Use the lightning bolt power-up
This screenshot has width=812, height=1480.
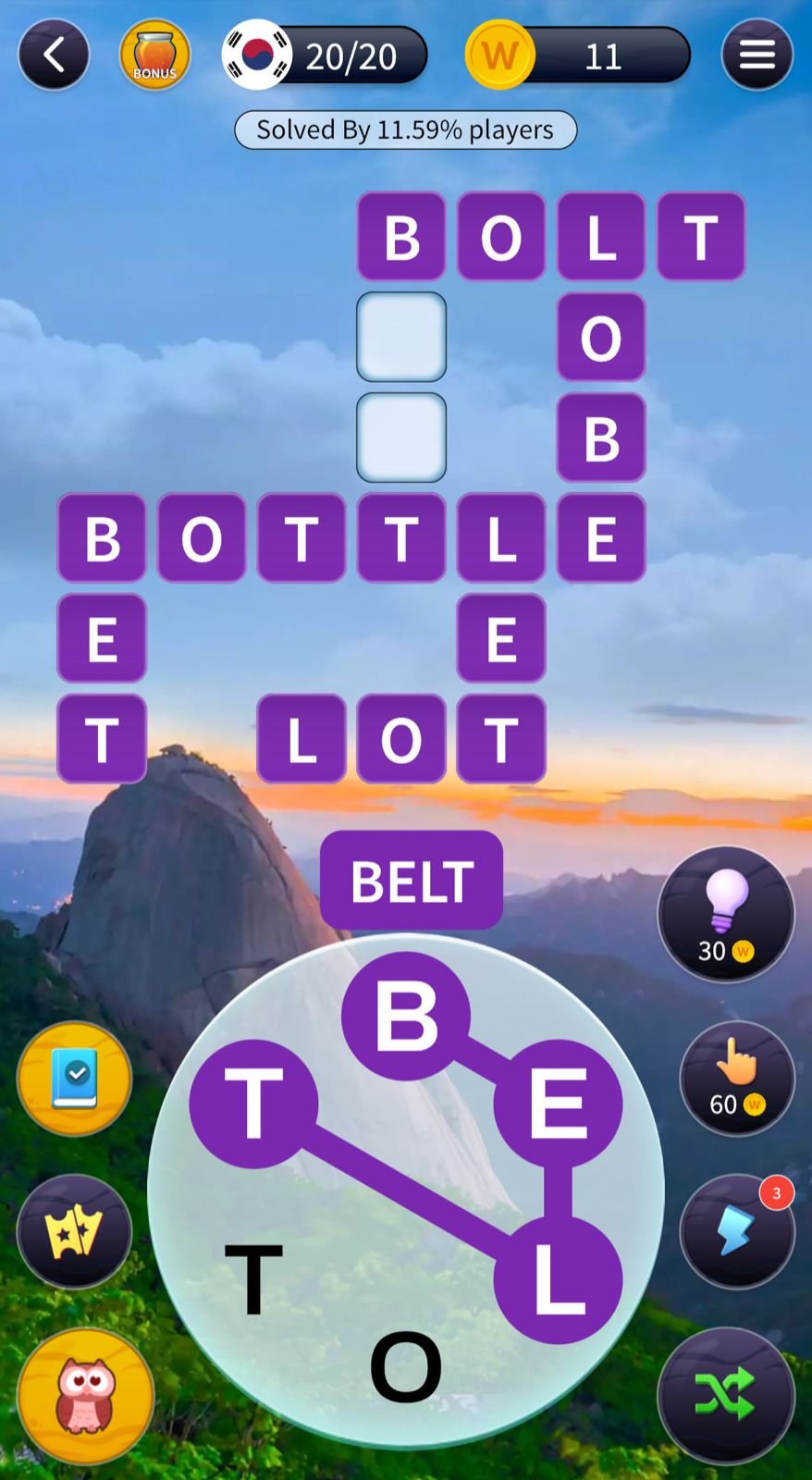click(x=737, y=1231)
